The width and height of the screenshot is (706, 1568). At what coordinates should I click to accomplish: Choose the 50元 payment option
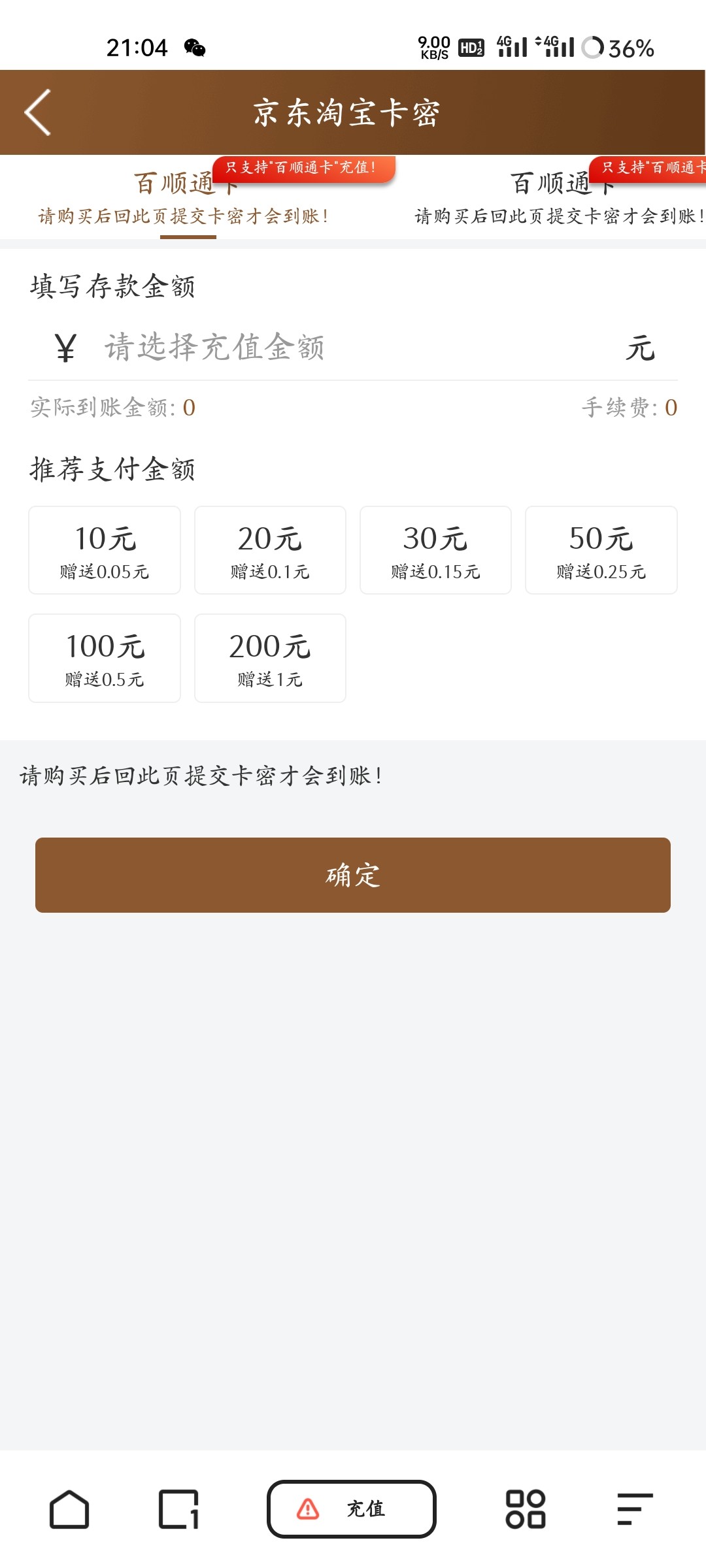click(600, 549)
